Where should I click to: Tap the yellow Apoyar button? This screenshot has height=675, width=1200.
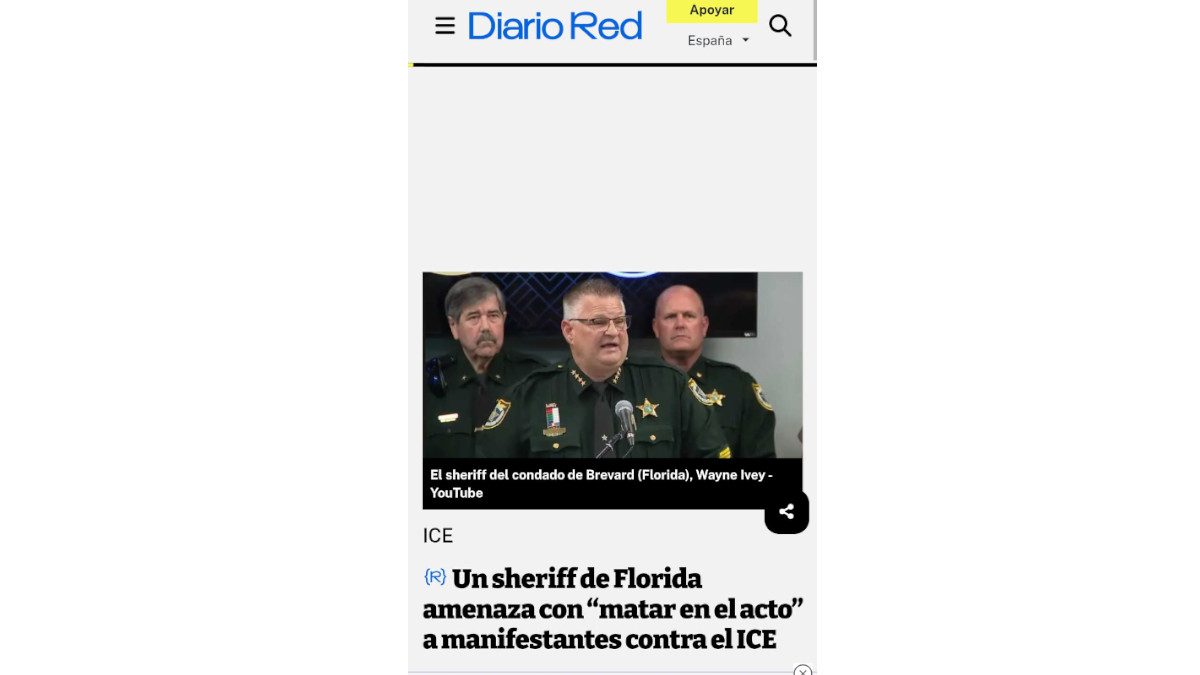pos(711,10)
